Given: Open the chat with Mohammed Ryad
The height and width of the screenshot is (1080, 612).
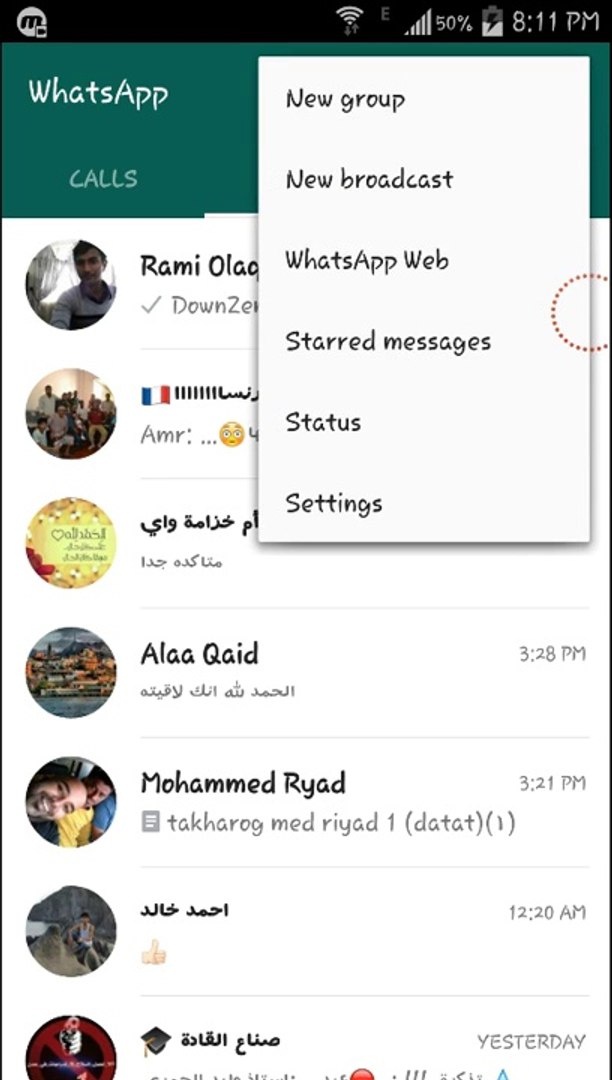Looking at the screenshot, I should 360,802.
